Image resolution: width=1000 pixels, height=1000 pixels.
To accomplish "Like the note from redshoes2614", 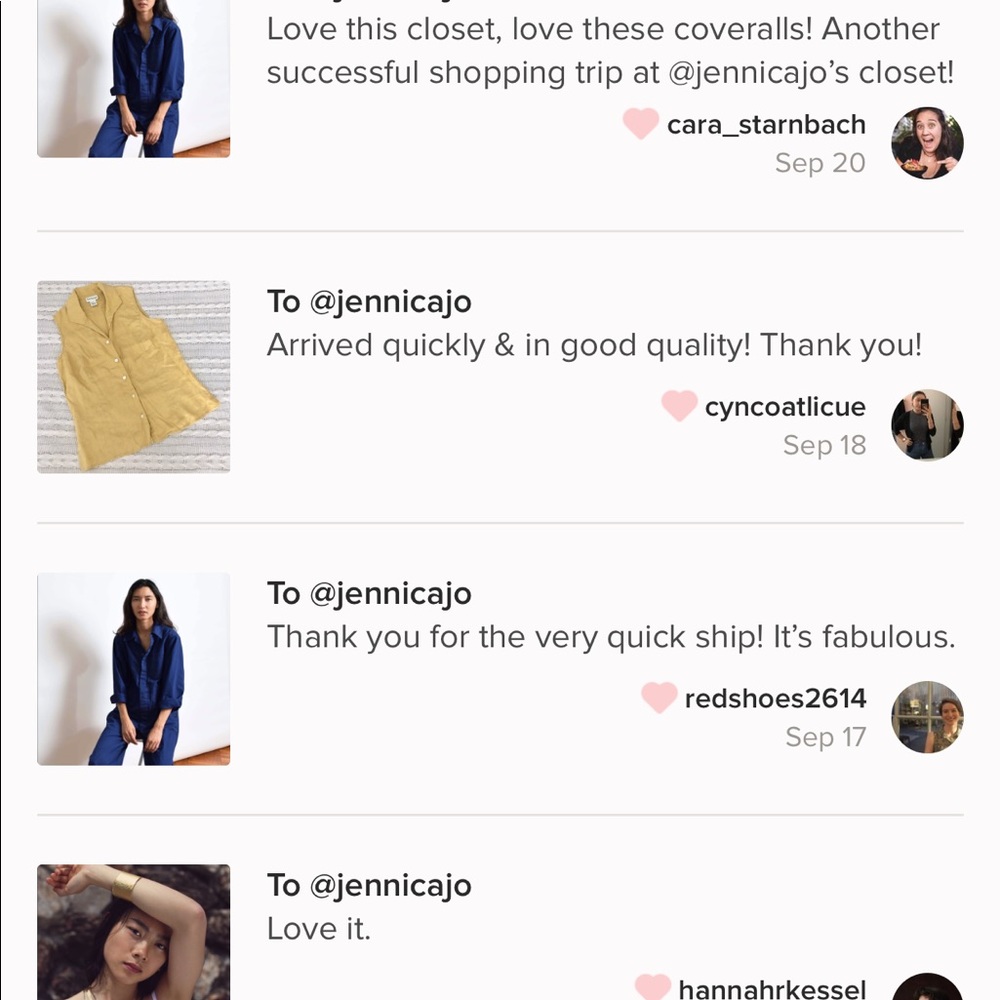I will point(659,698).
